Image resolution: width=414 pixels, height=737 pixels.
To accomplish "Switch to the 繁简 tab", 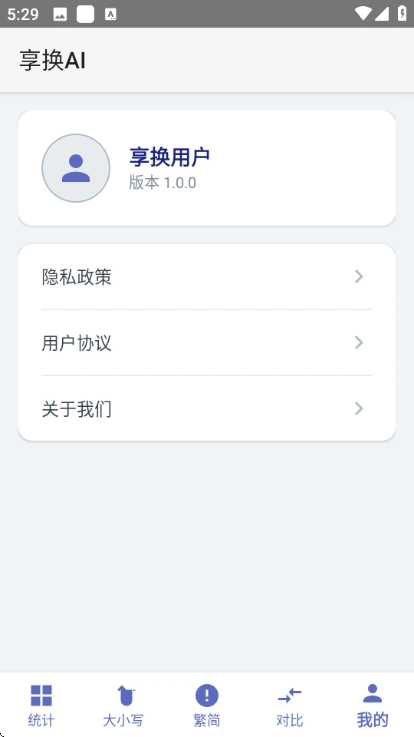I will pos(207,705).
